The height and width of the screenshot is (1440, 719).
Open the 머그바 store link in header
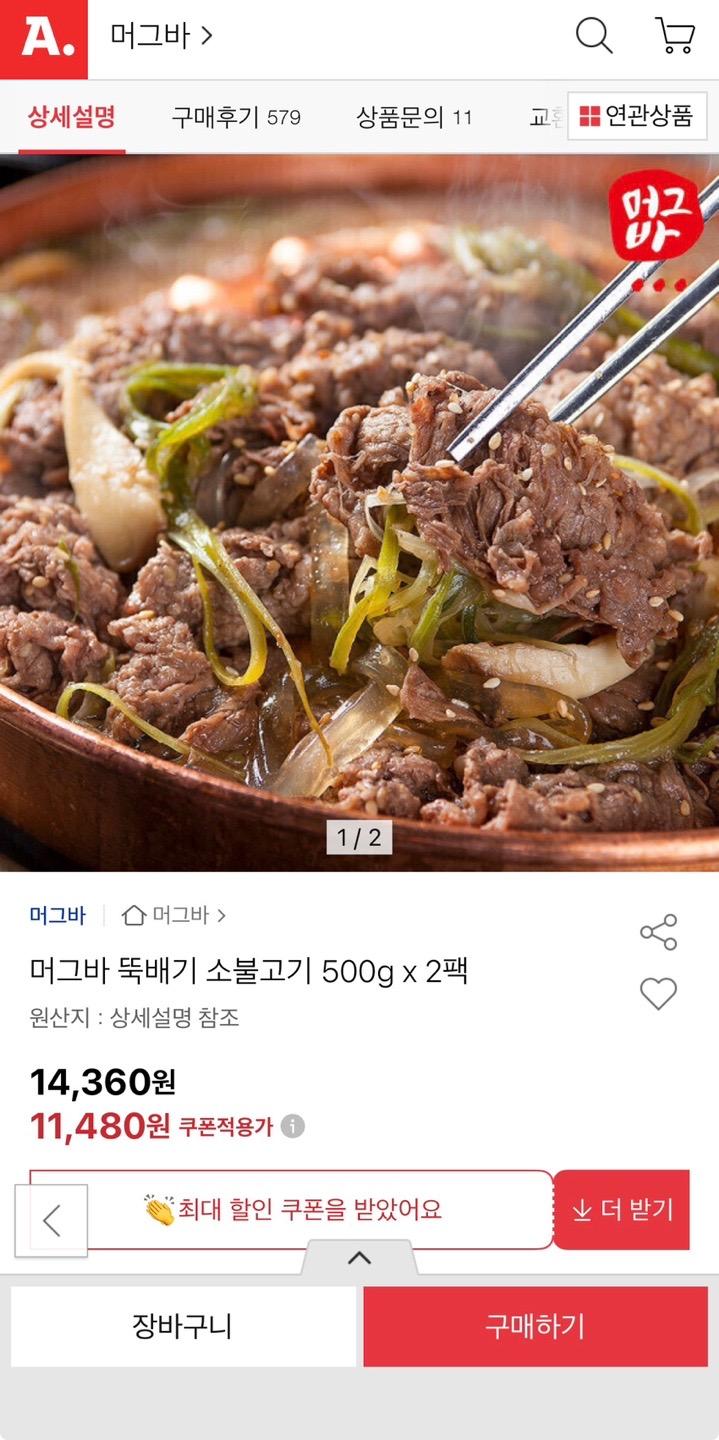click(161, 37)
